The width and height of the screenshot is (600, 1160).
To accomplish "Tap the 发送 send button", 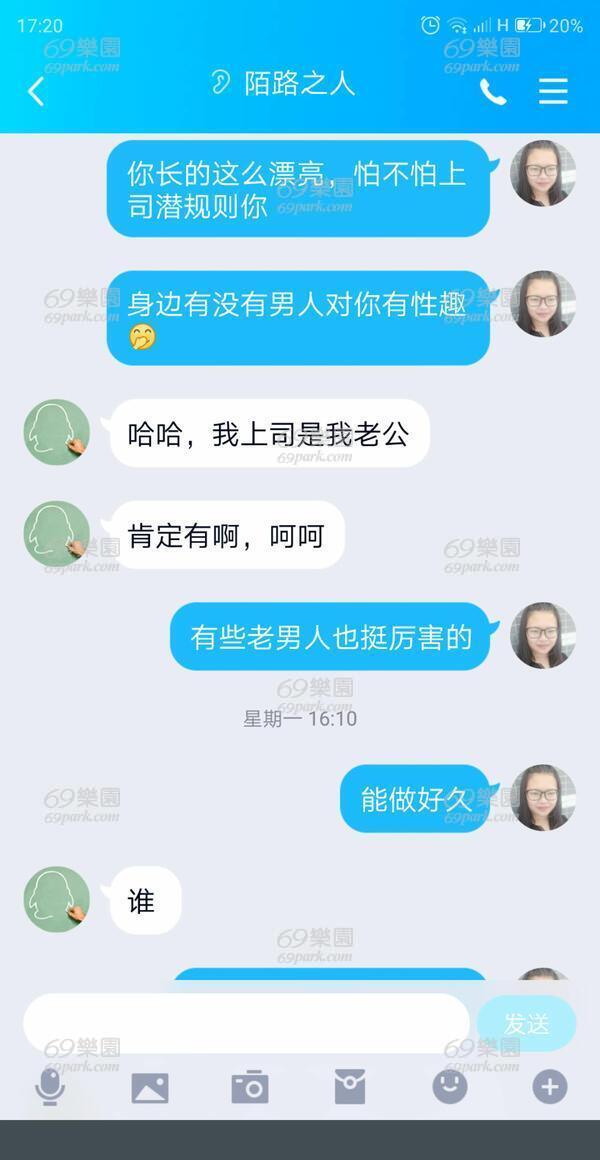I will click(527, 1024).
